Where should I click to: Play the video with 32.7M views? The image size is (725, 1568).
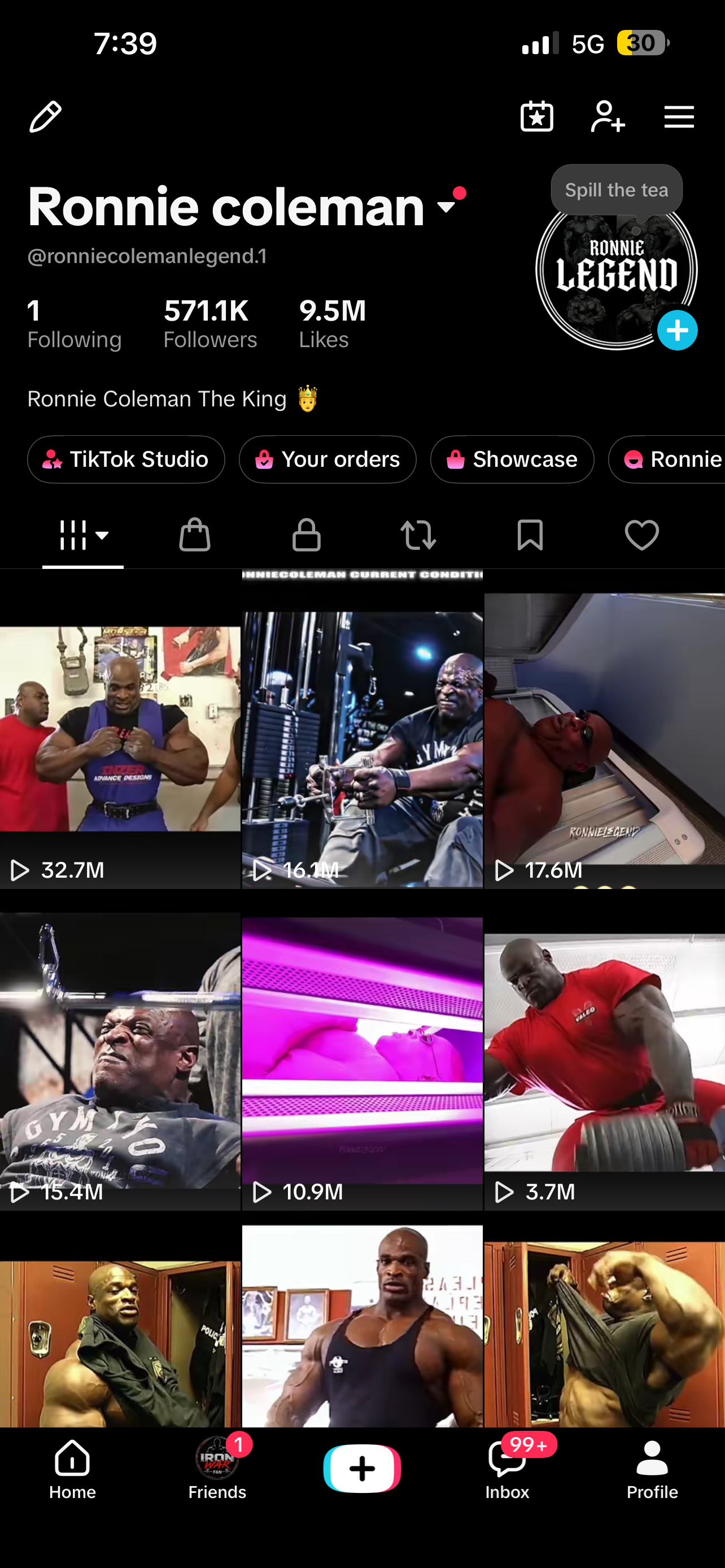(120, 729)
